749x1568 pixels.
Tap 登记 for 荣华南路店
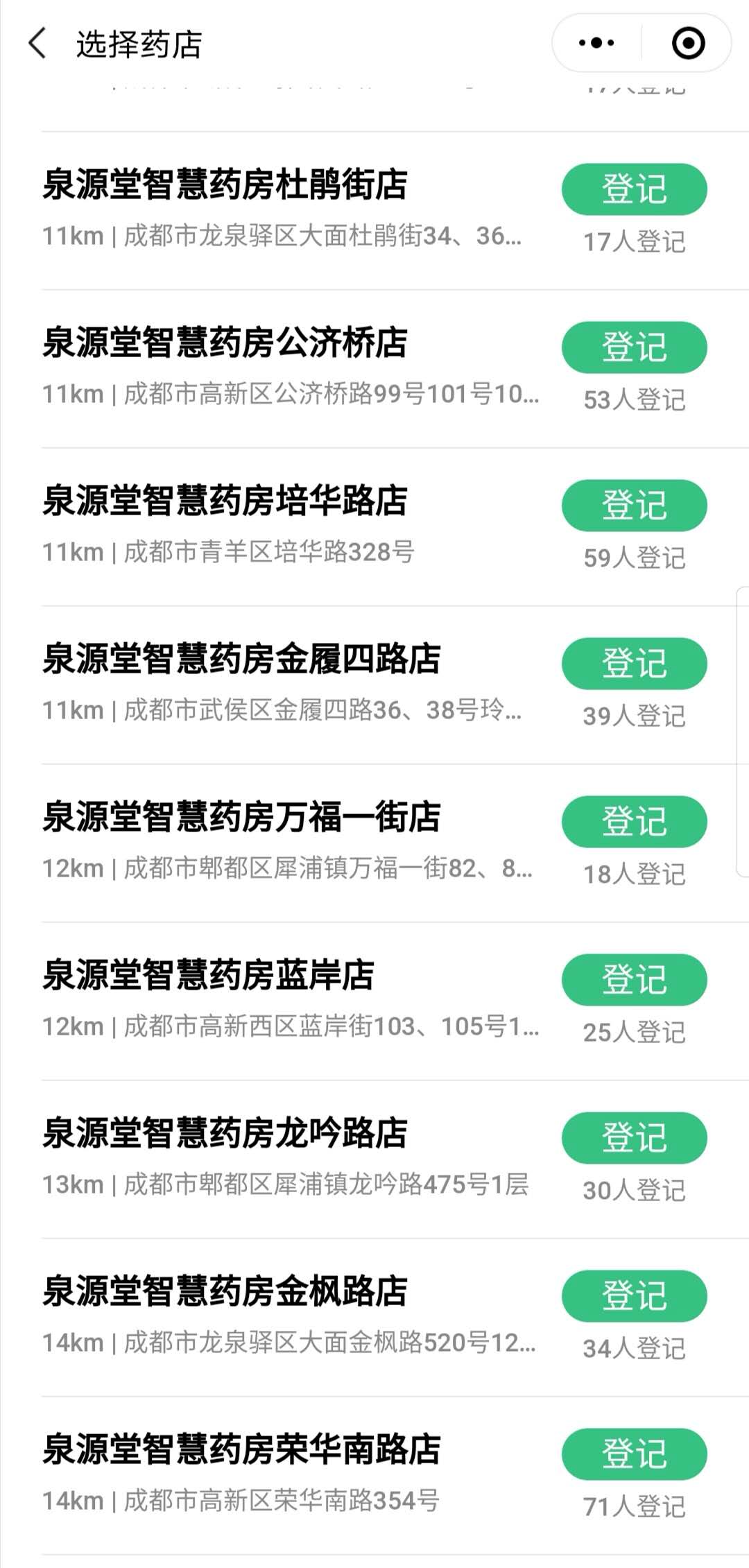(634, 1454)
